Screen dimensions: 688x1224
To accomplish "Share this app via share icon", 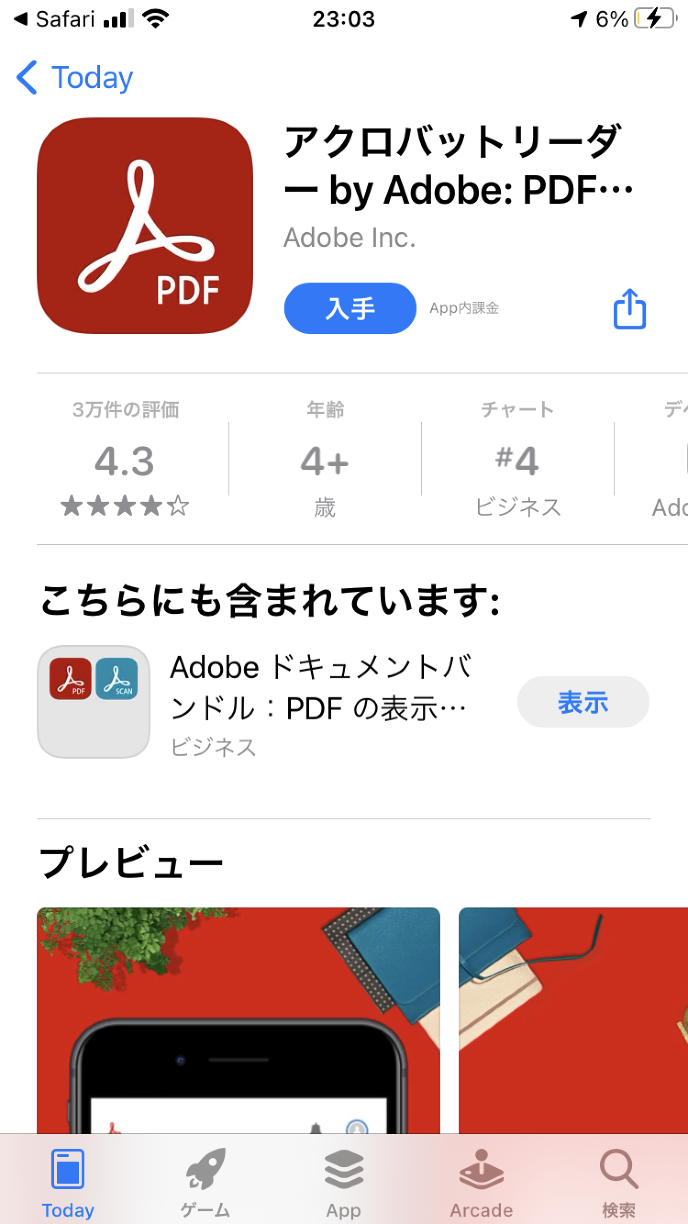I will (629, 309).
